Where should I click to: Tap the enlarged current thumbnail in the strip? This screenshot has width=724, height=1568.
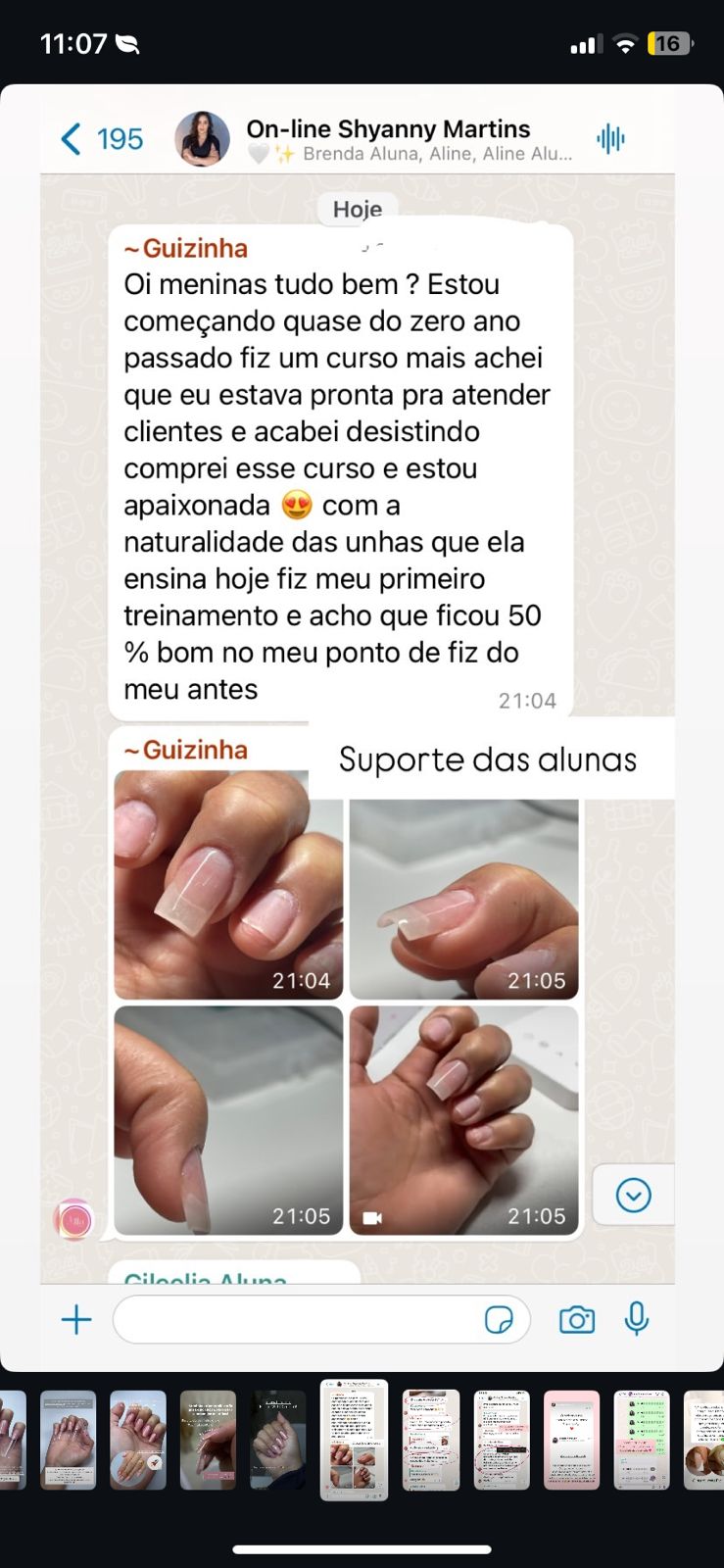point(355,1440)
